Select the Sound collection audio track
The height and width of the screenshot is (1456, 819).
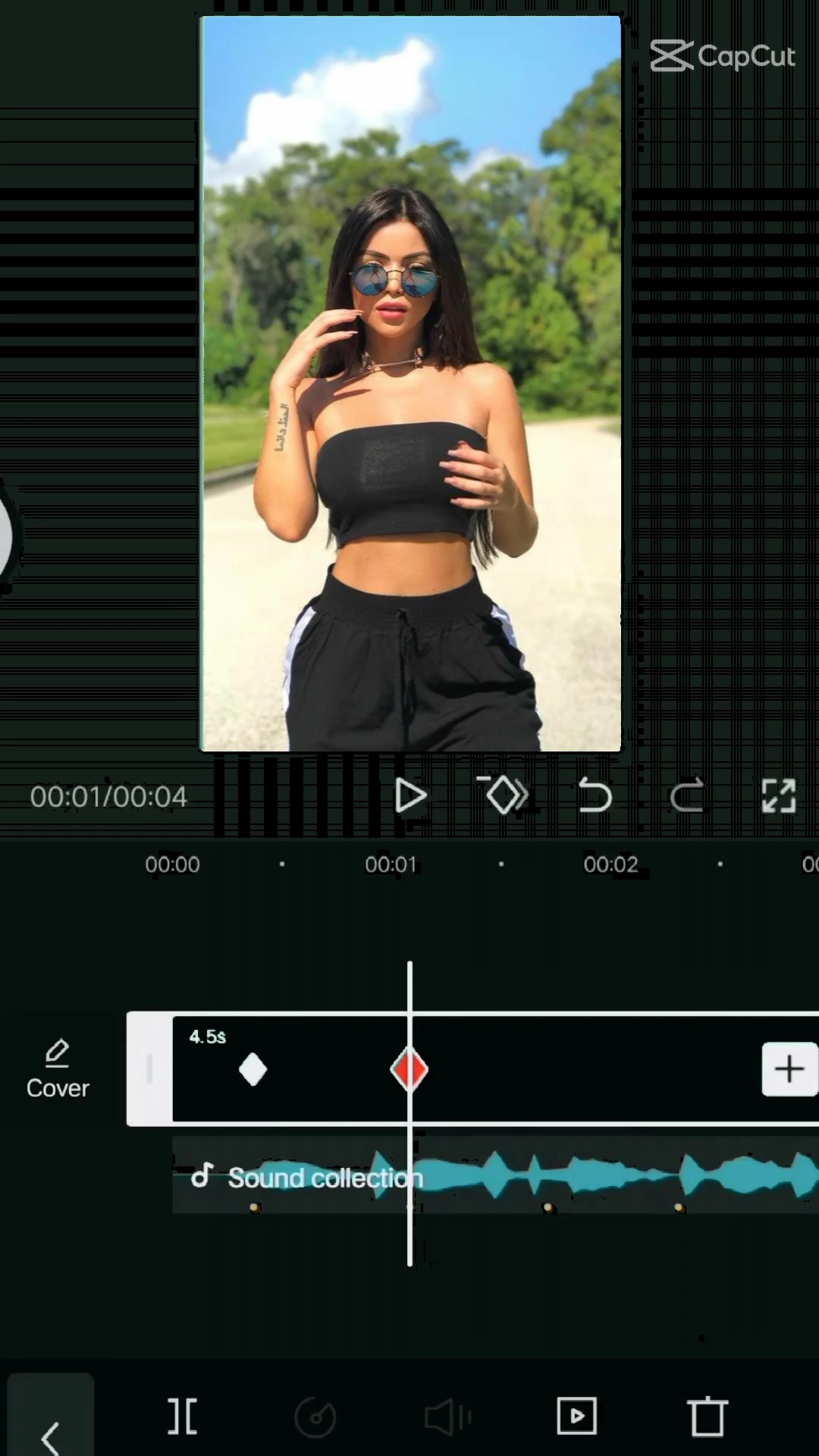tap(496, 1175)
